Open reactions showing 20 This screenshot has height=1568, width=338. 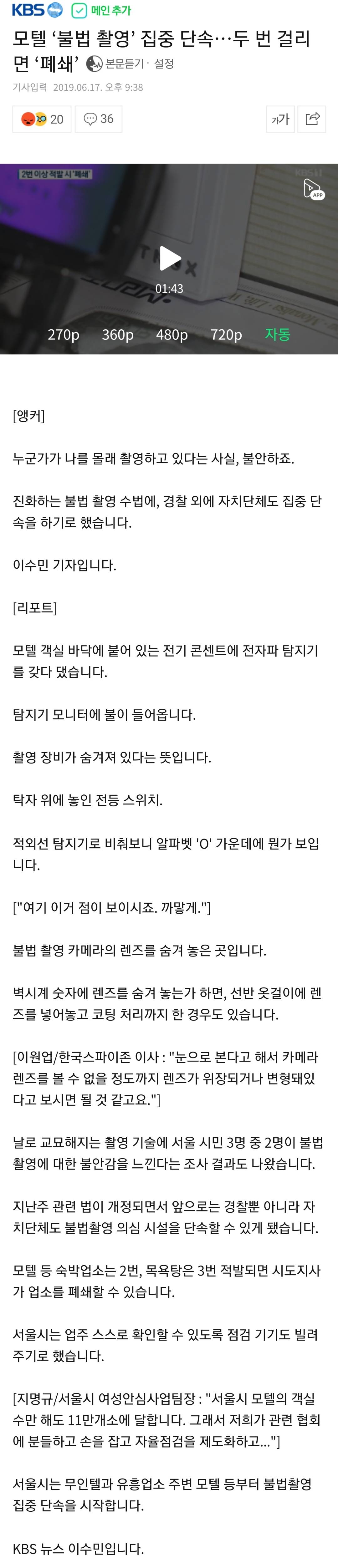(42, 119)
